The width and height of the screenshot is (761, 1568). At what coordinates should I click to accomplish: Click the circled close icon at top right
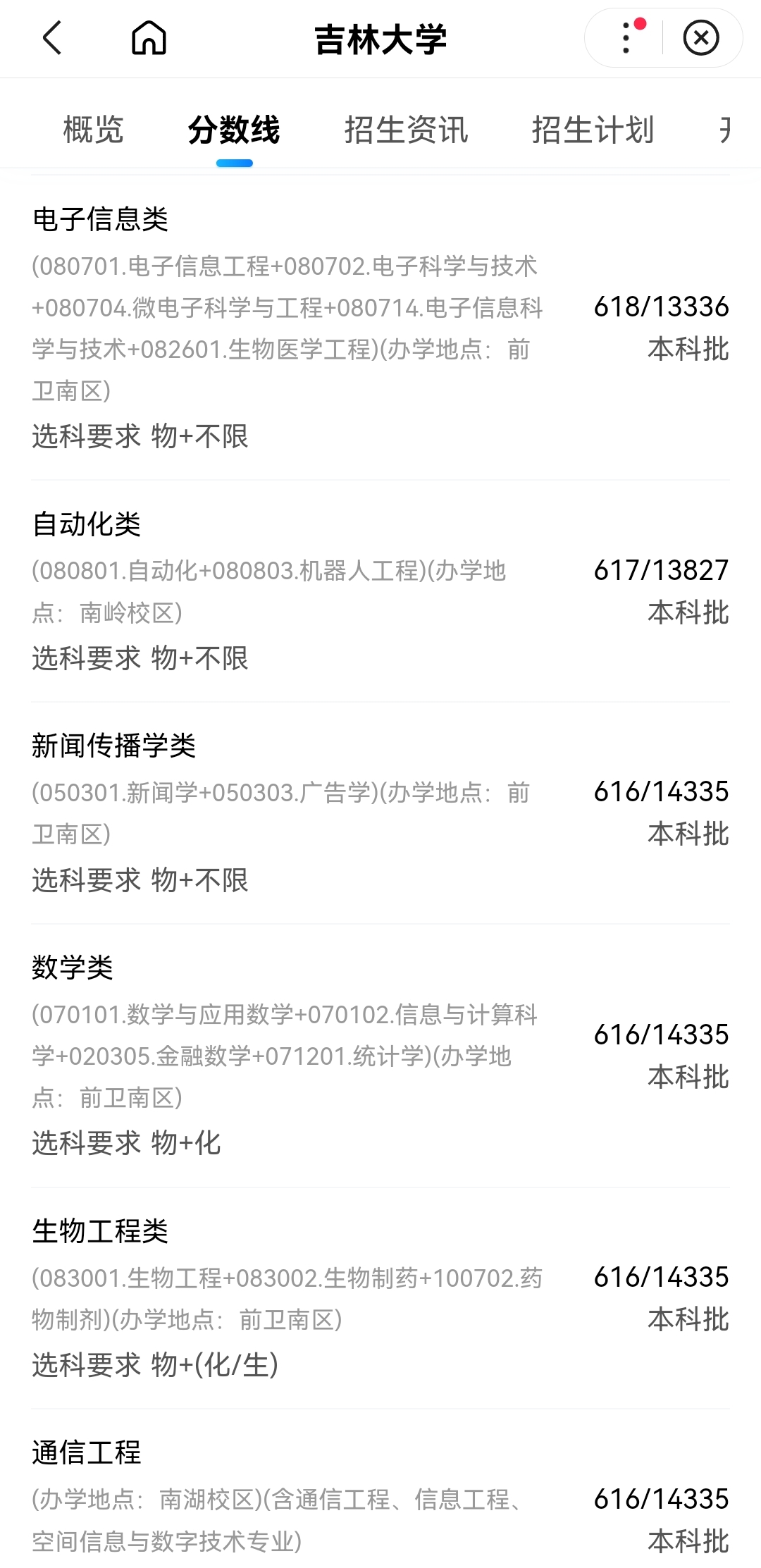pos(700,37)
